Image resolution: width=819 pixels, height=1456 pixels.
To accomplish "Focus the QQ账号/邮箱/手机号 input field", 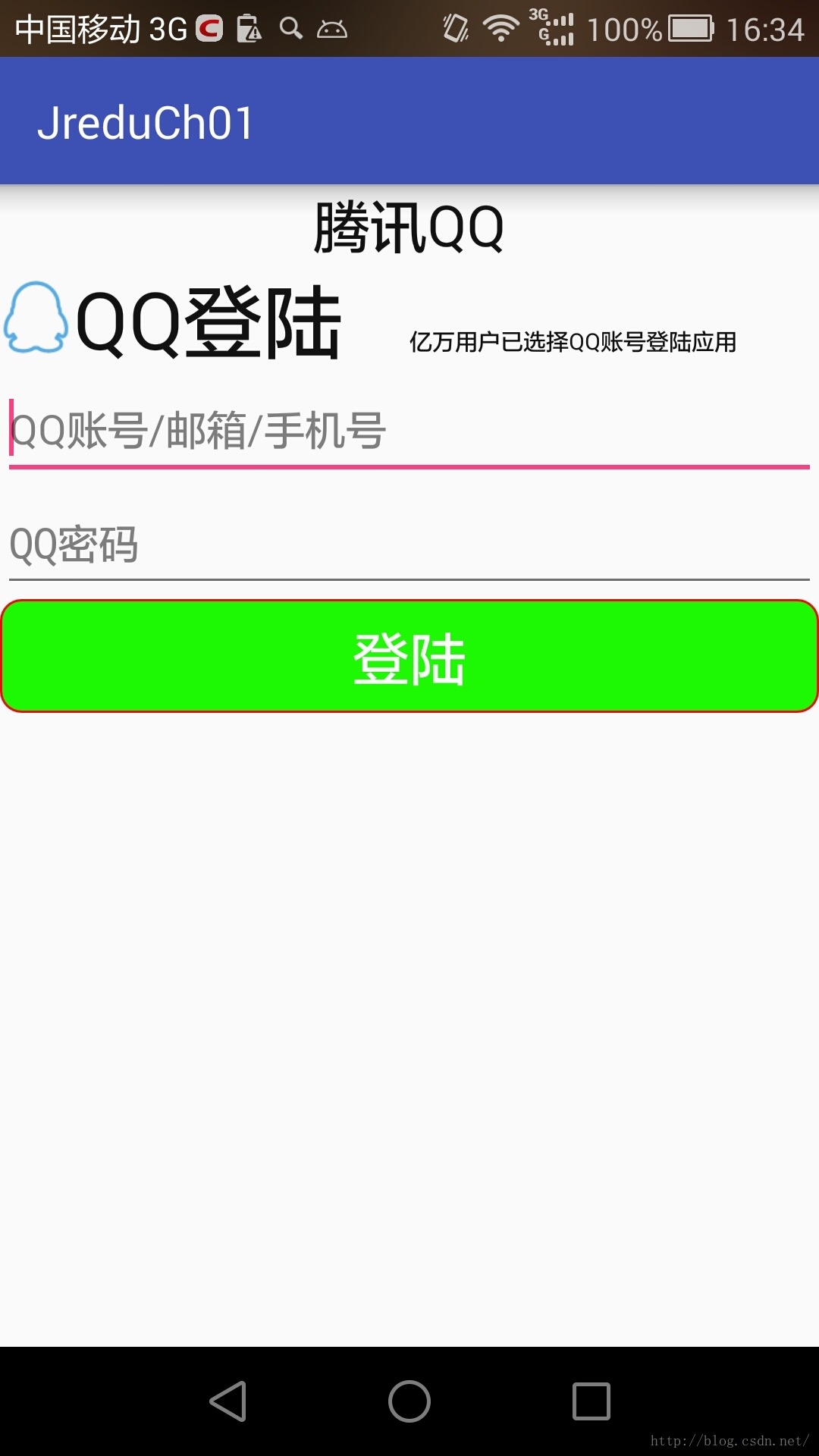I will point(409,431).
